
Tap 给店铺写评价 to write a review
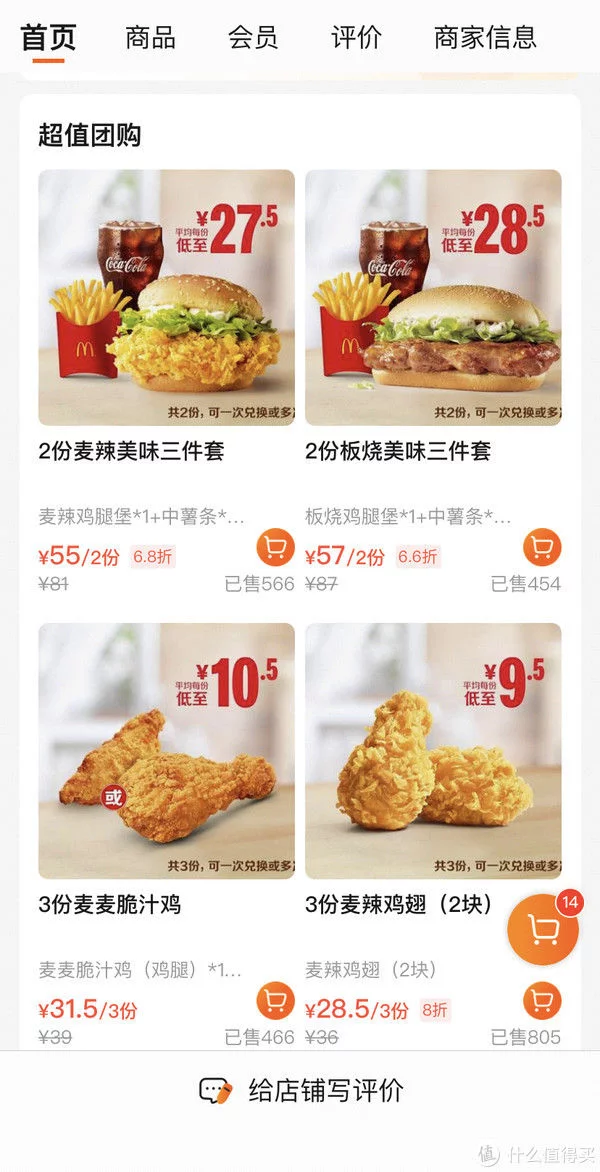click(300, 1091)
